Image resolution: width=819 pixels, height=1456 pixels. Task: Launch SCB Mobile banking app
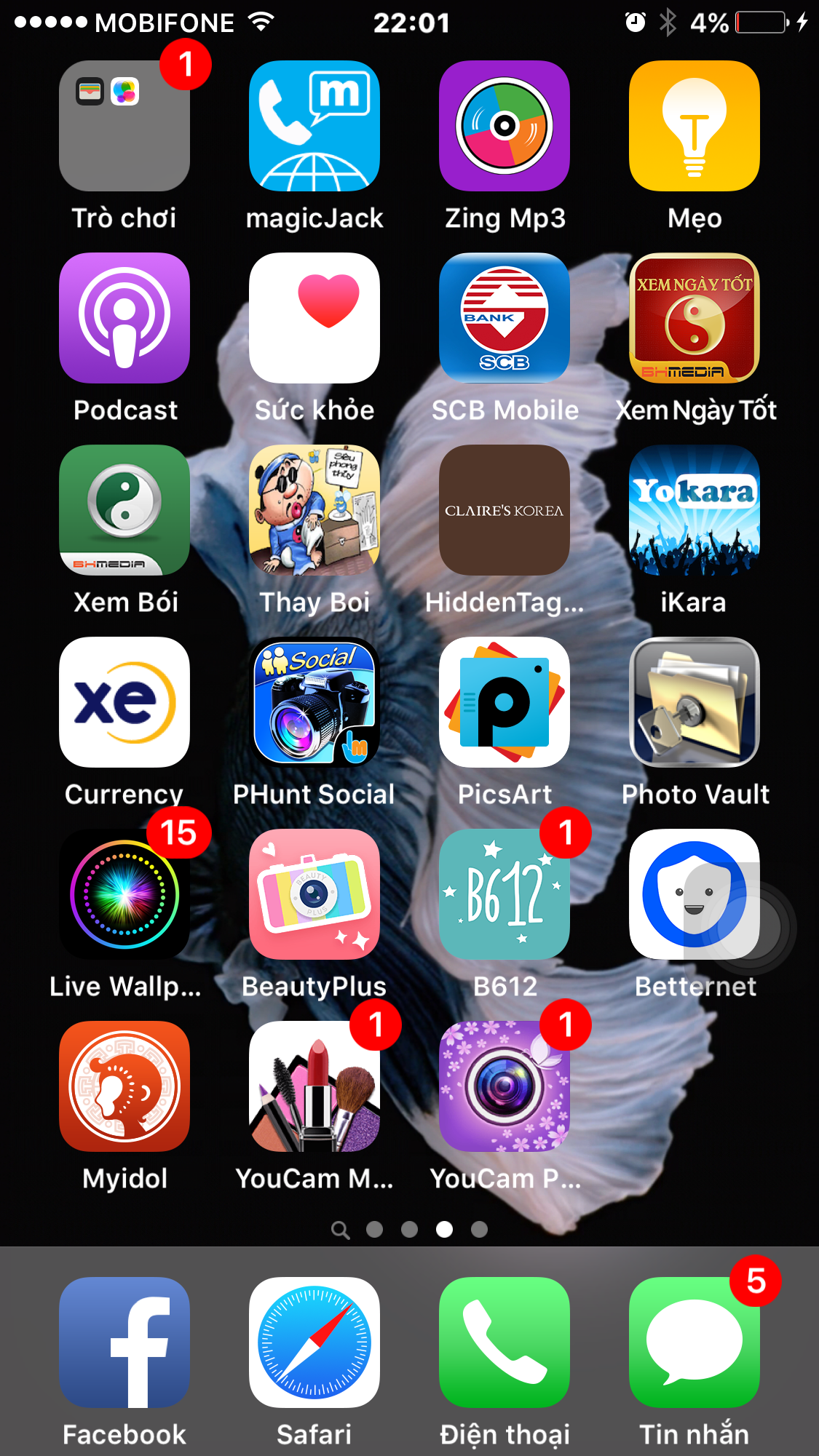click(505, 318)
